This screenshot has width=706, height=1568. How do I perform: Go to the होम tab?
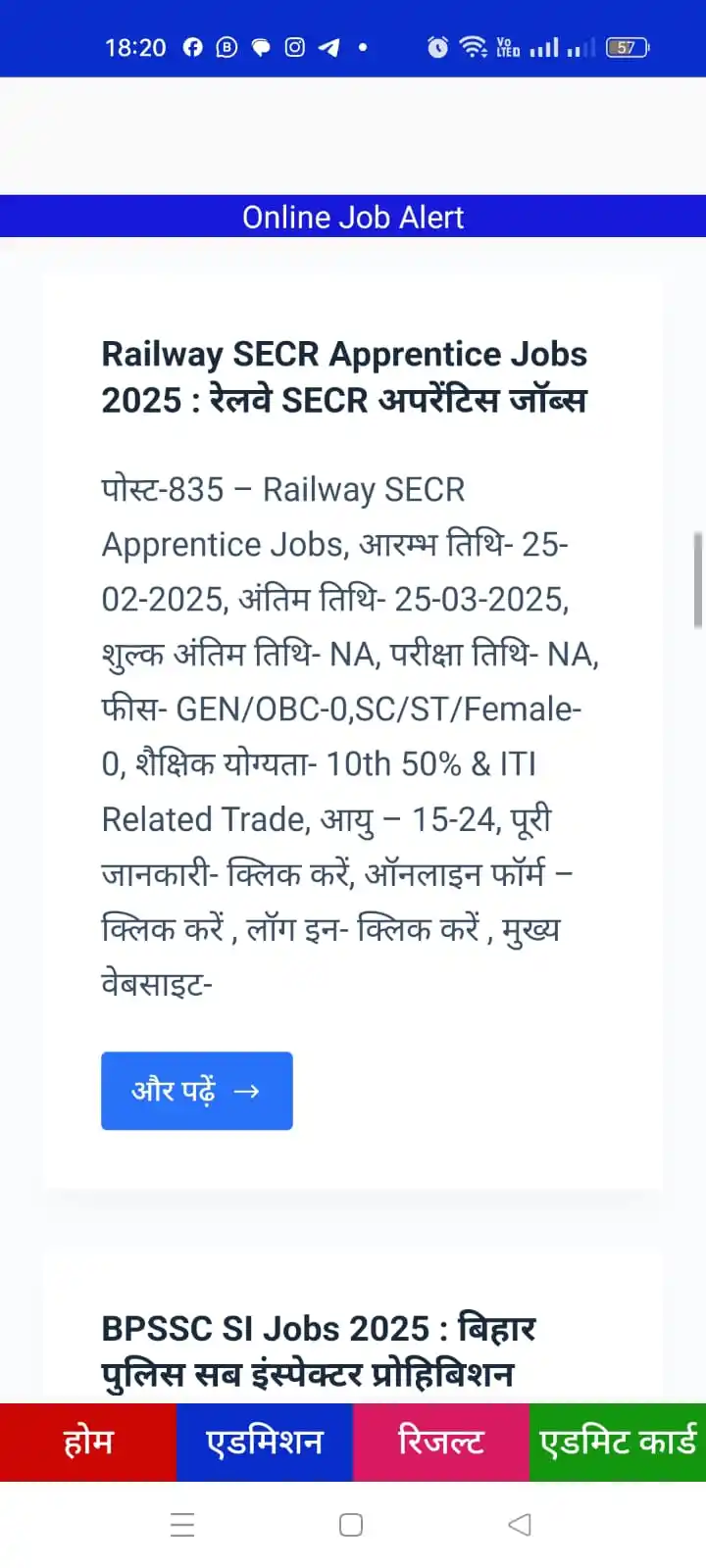(88, 1442)
